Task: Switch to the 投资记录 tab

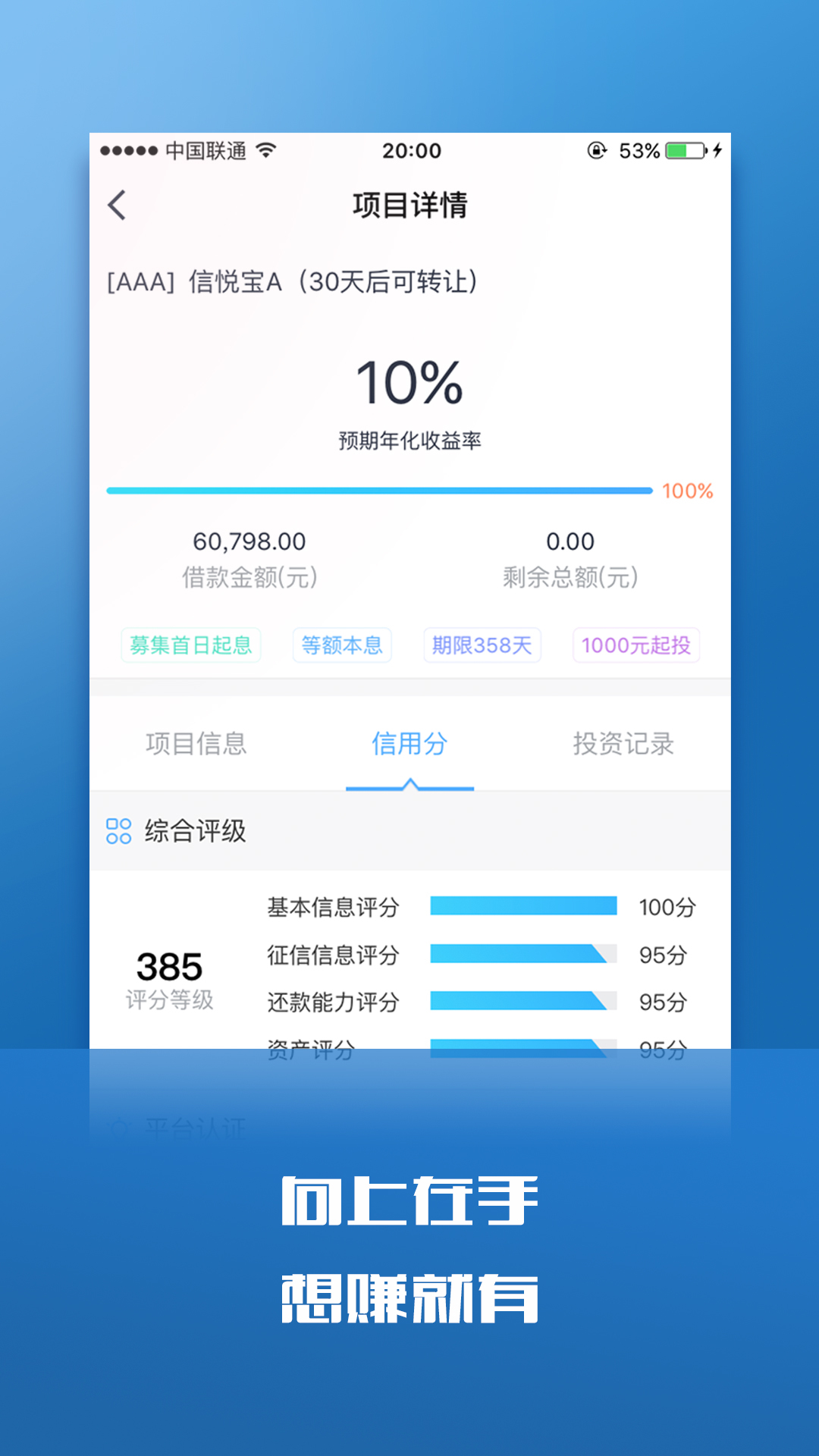Action: (x=625, y=744)
